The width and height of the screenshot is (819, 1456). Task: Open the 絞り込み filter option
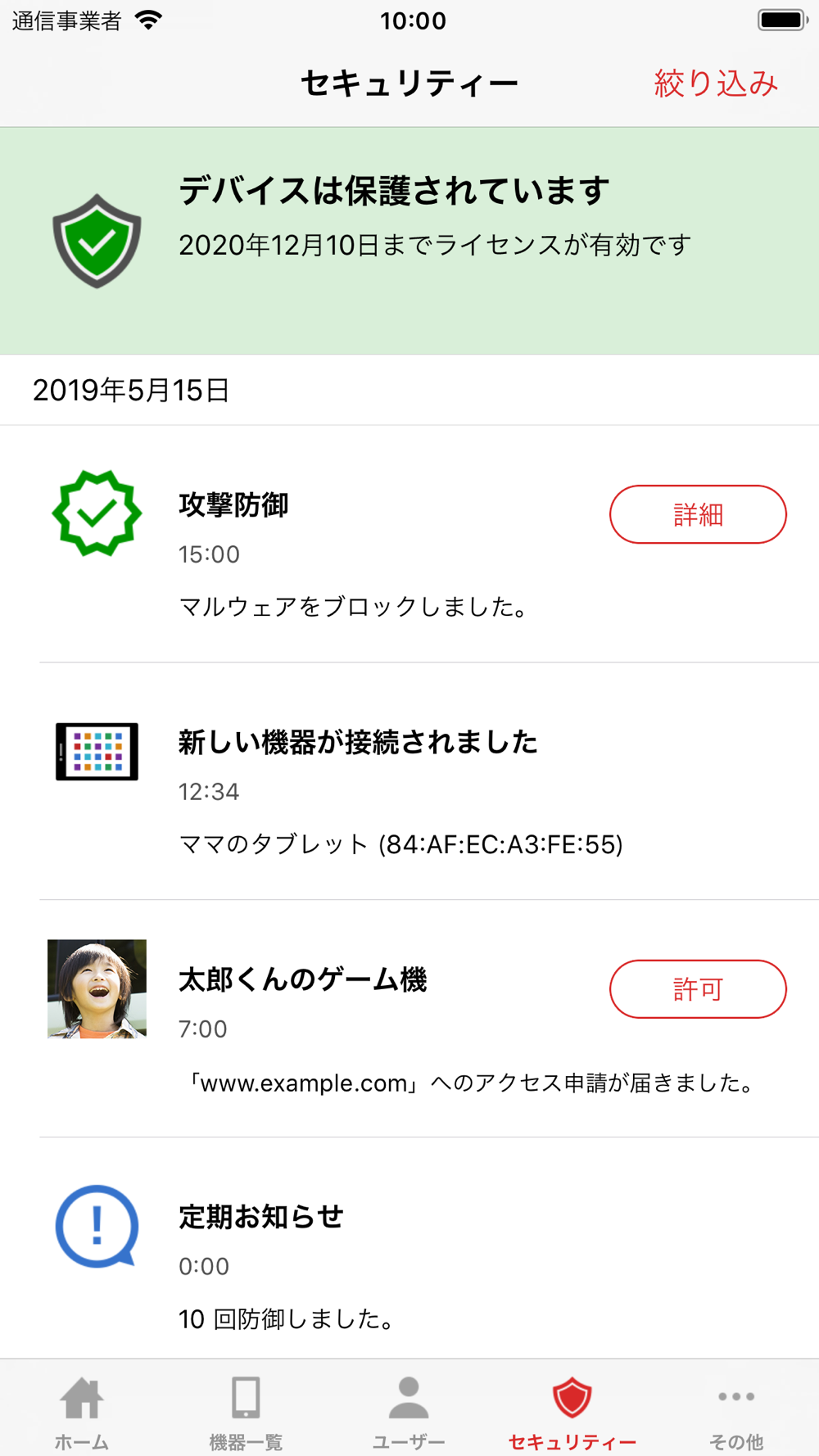[716, 83]
